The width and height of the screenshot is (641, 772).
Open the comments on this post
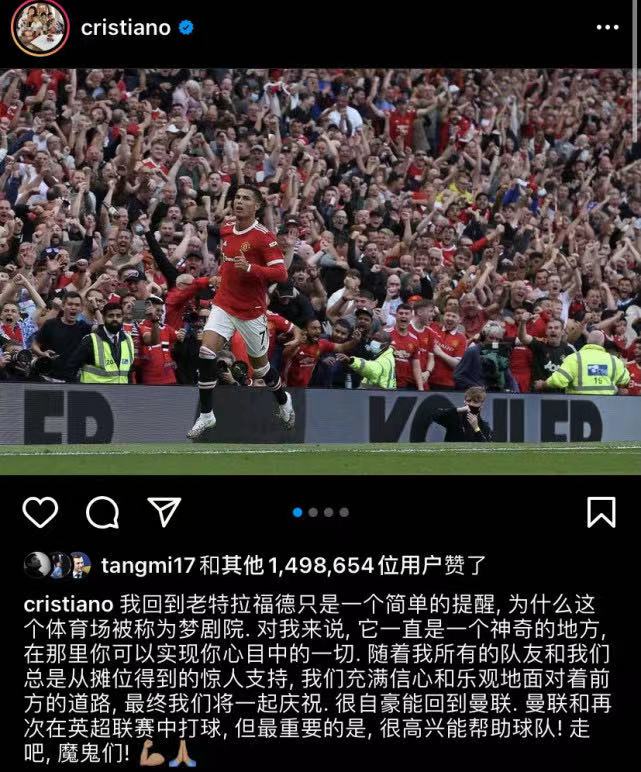coord(102,512)
